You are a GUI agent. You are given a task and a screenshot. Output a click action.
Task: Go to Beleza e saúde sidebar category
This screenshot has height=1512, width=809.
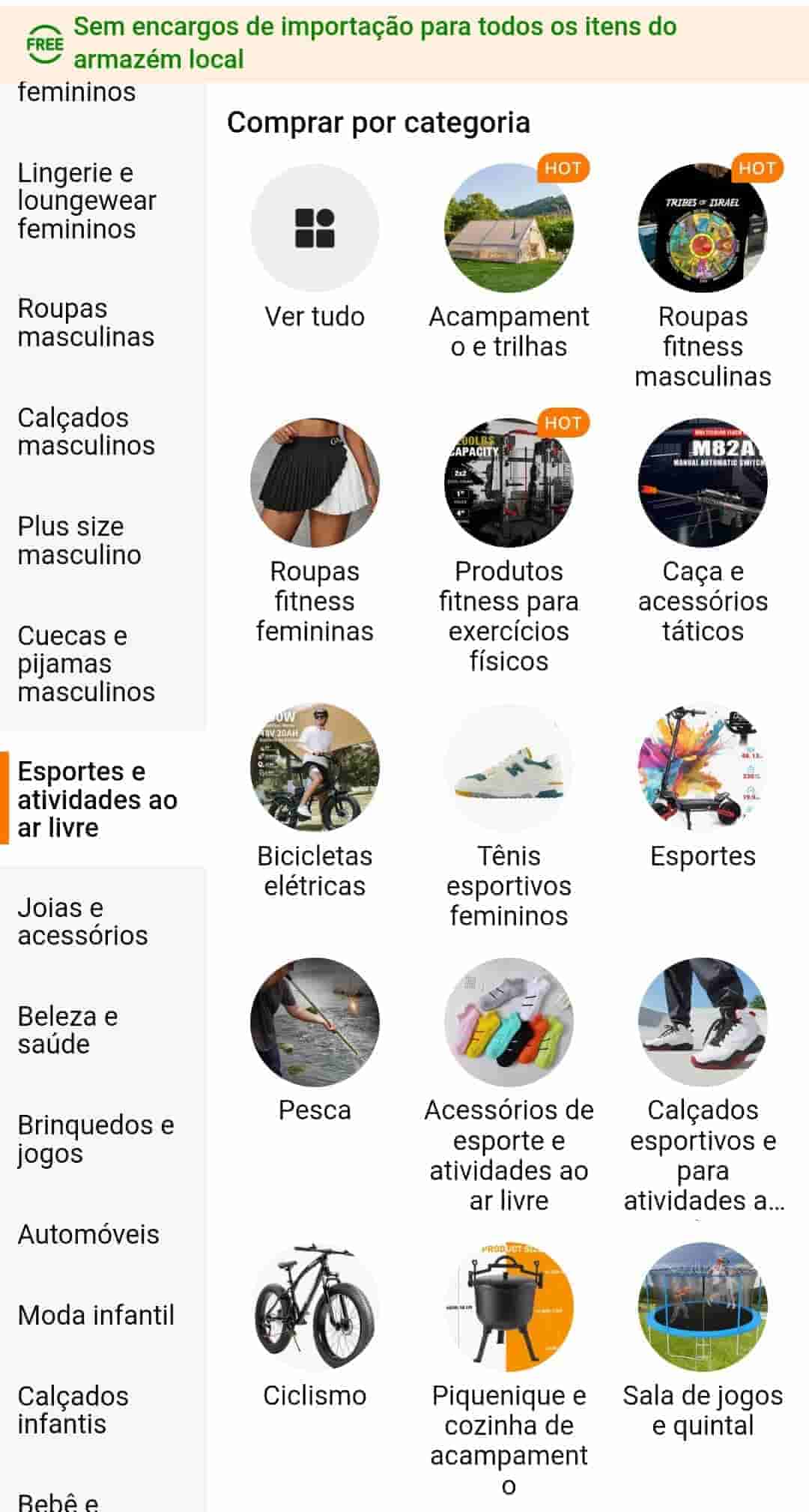(67, 1030)
